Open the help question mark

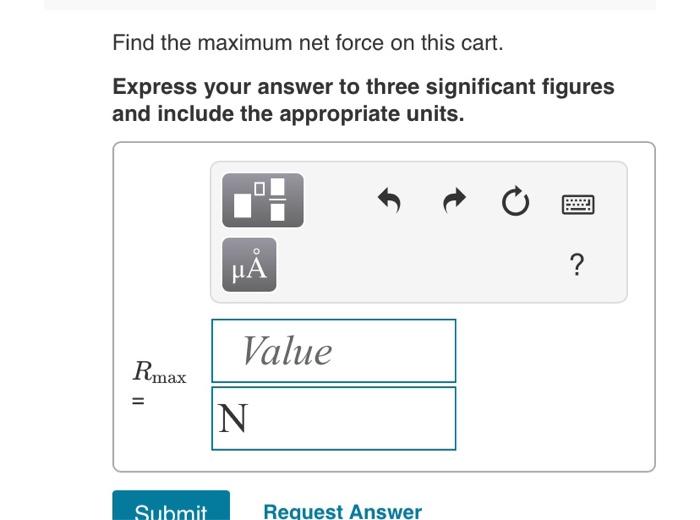[x=576, y=265]
